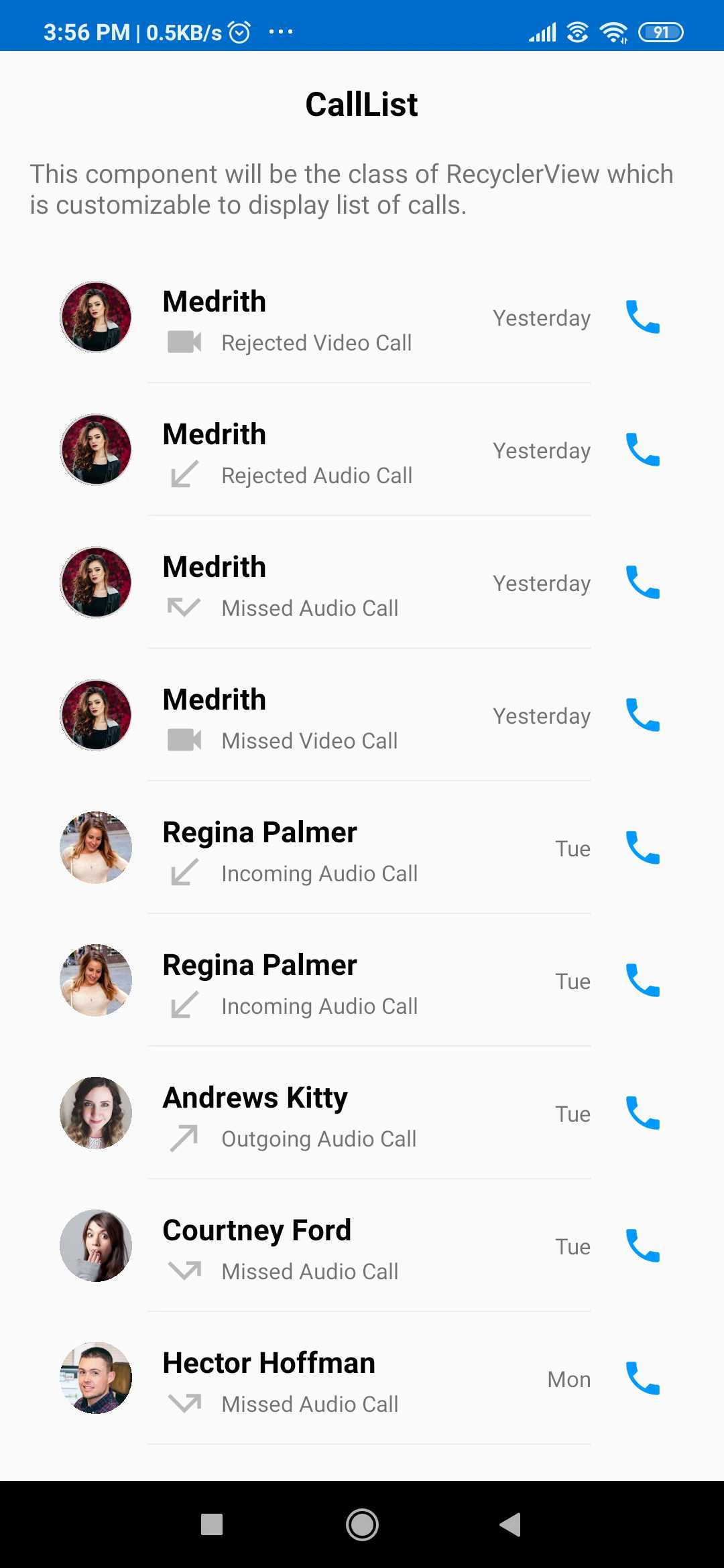Tap the phone icon on Medrith's Missed Audio Call row
This screenshot has height=1568, width=724.
click(x=642, y=582)
